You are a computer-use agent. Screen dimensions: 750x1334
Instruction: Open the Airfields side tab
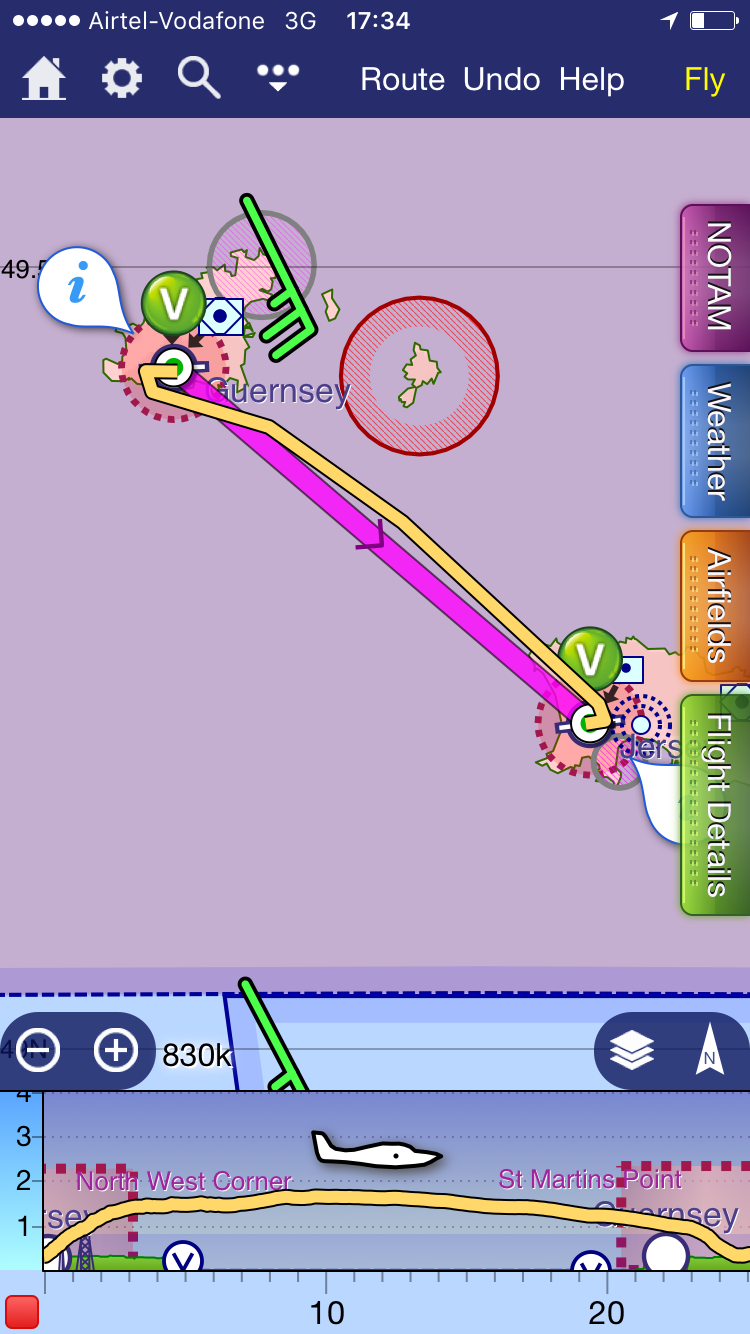tap(716, 605)
